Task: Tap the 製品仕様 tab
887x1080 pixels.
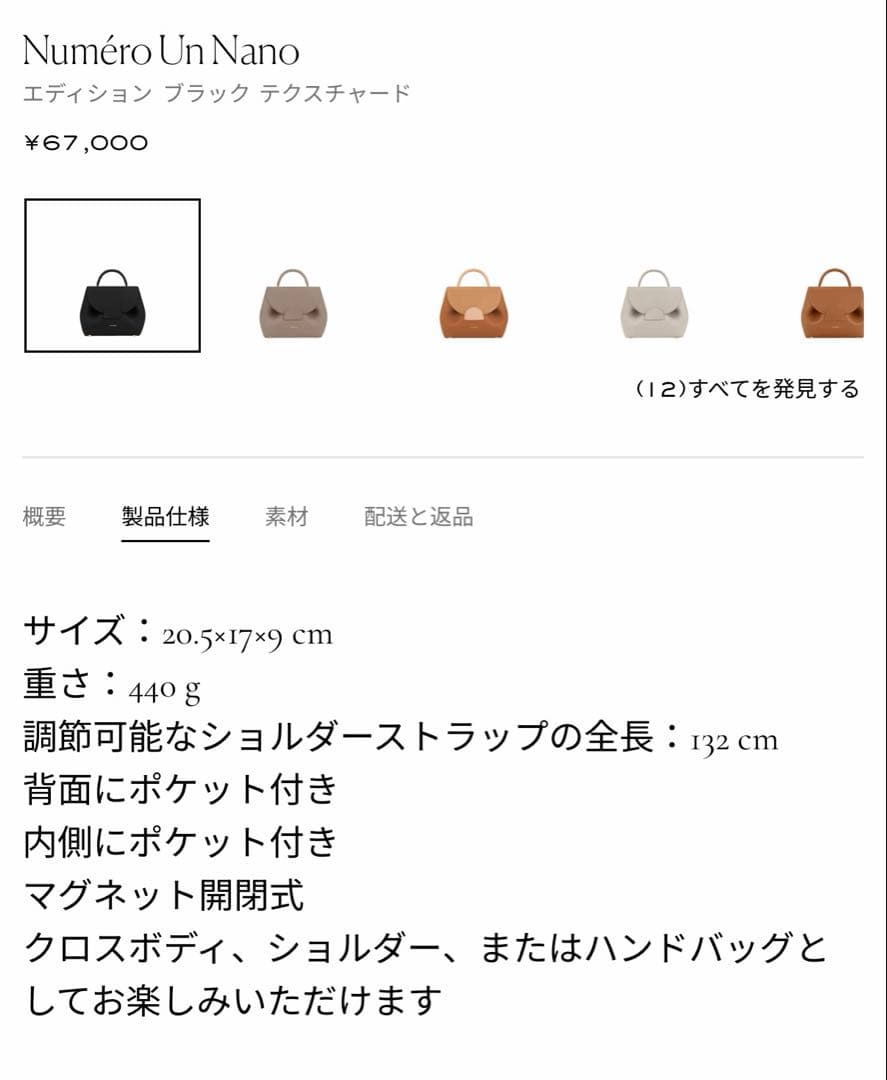Action: pos(165,516)
